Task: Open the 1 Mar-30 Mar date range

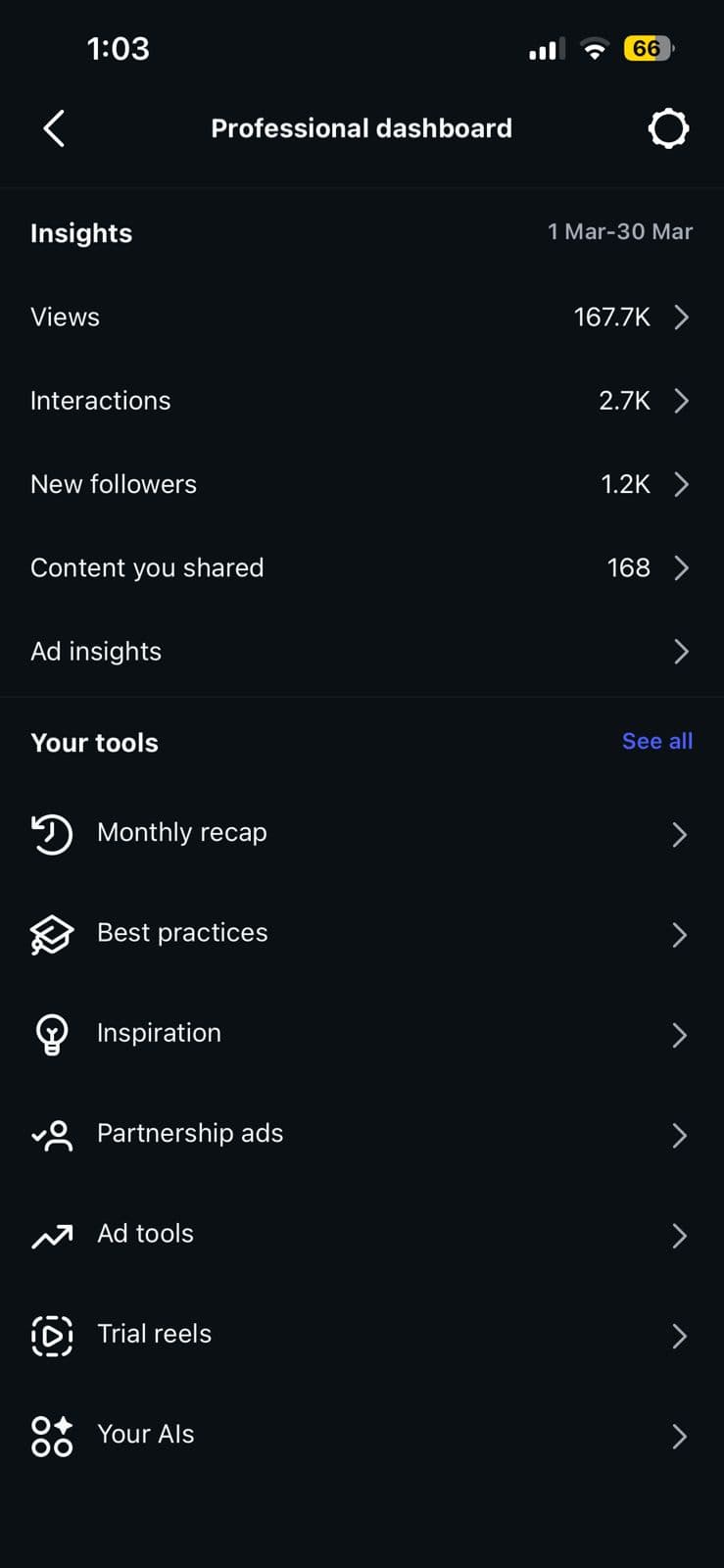Action: coord(621,232)
